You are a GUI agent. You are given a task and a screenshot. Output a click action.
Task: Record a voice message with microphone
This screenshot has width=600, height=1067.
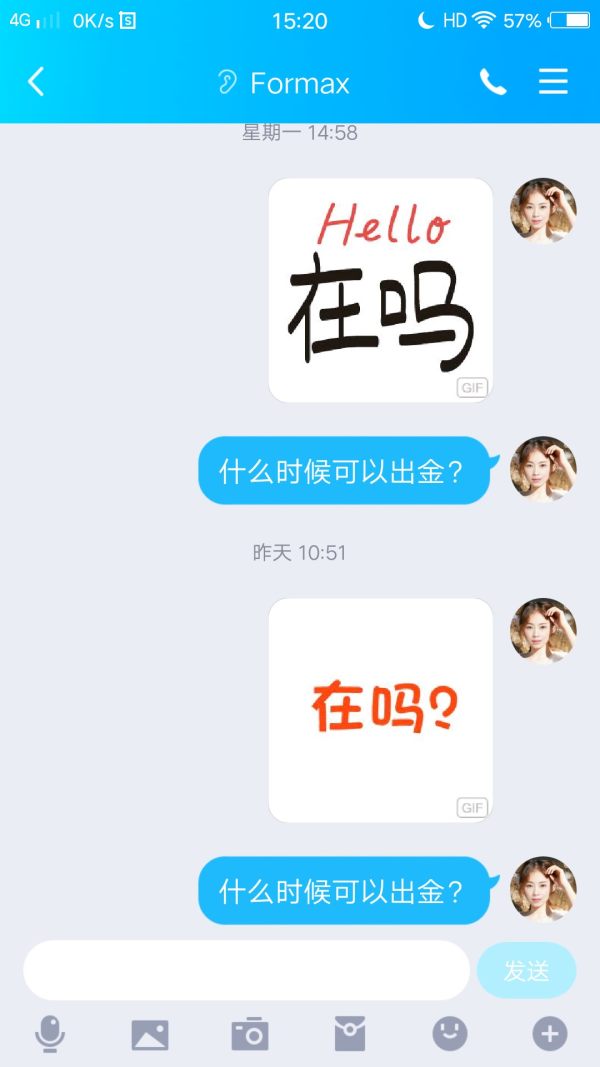click(x=50, y=1034)
